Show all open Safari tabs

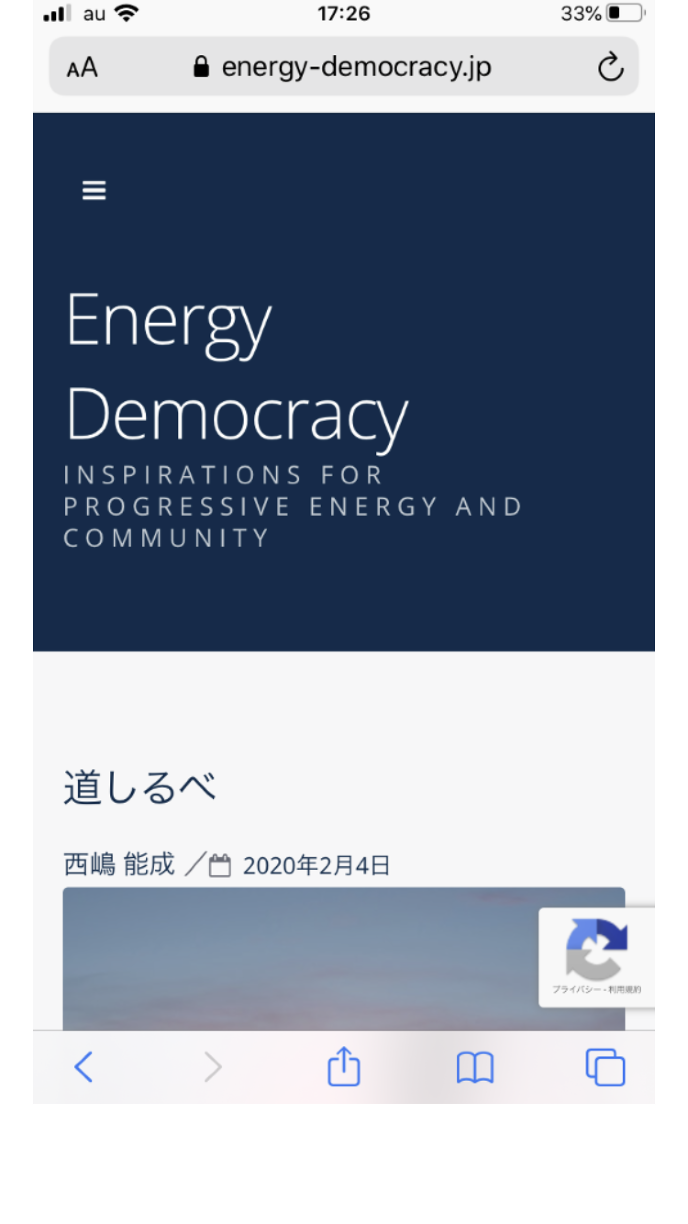(605, 1067)
